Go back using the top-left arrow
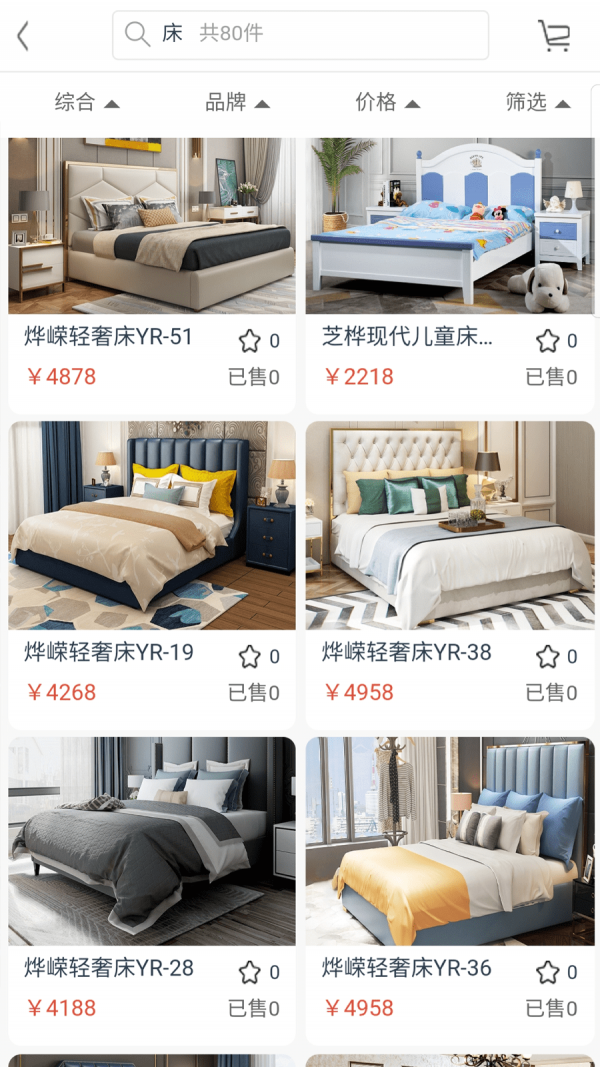This screenshot has width=600, height=1067. pos(23,37)
